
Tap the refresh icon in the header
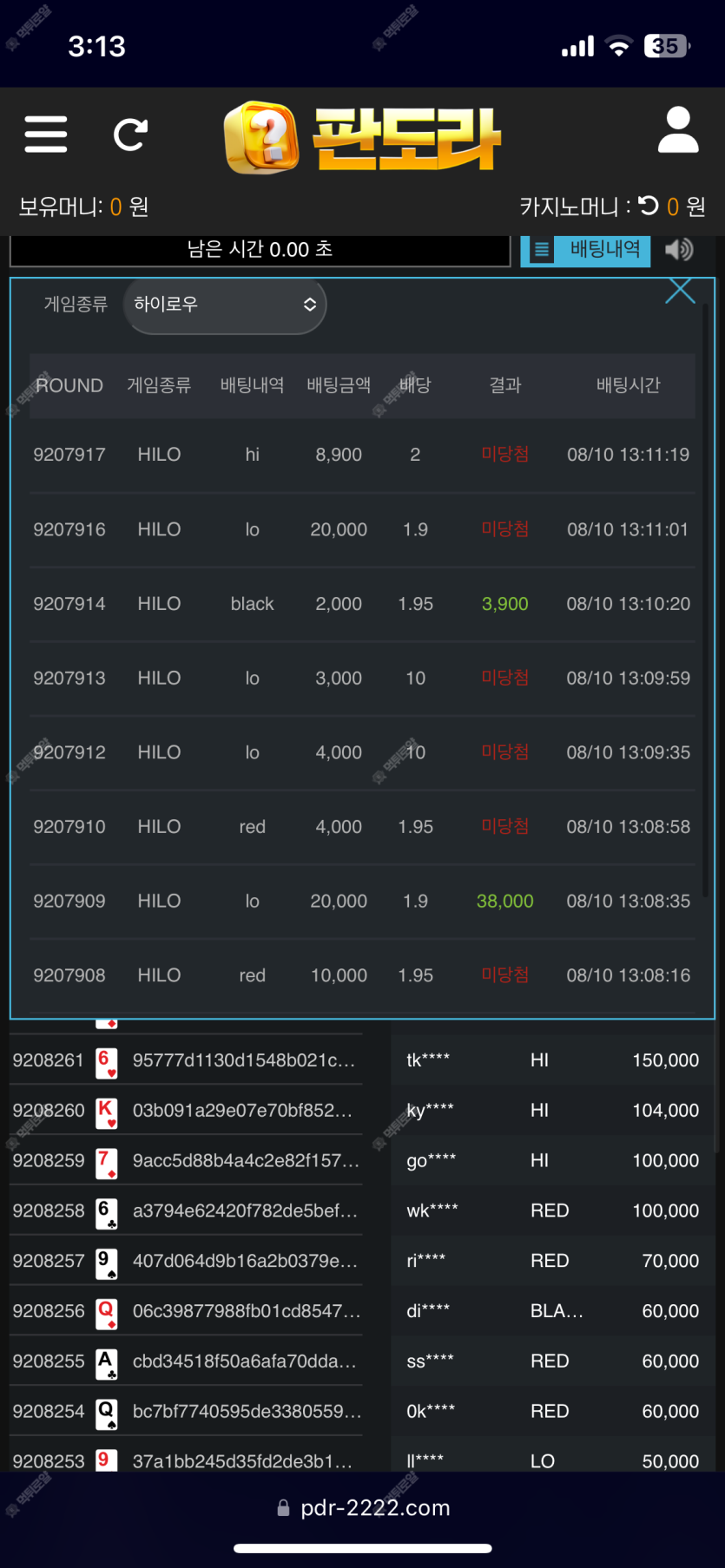click(130, 134)
